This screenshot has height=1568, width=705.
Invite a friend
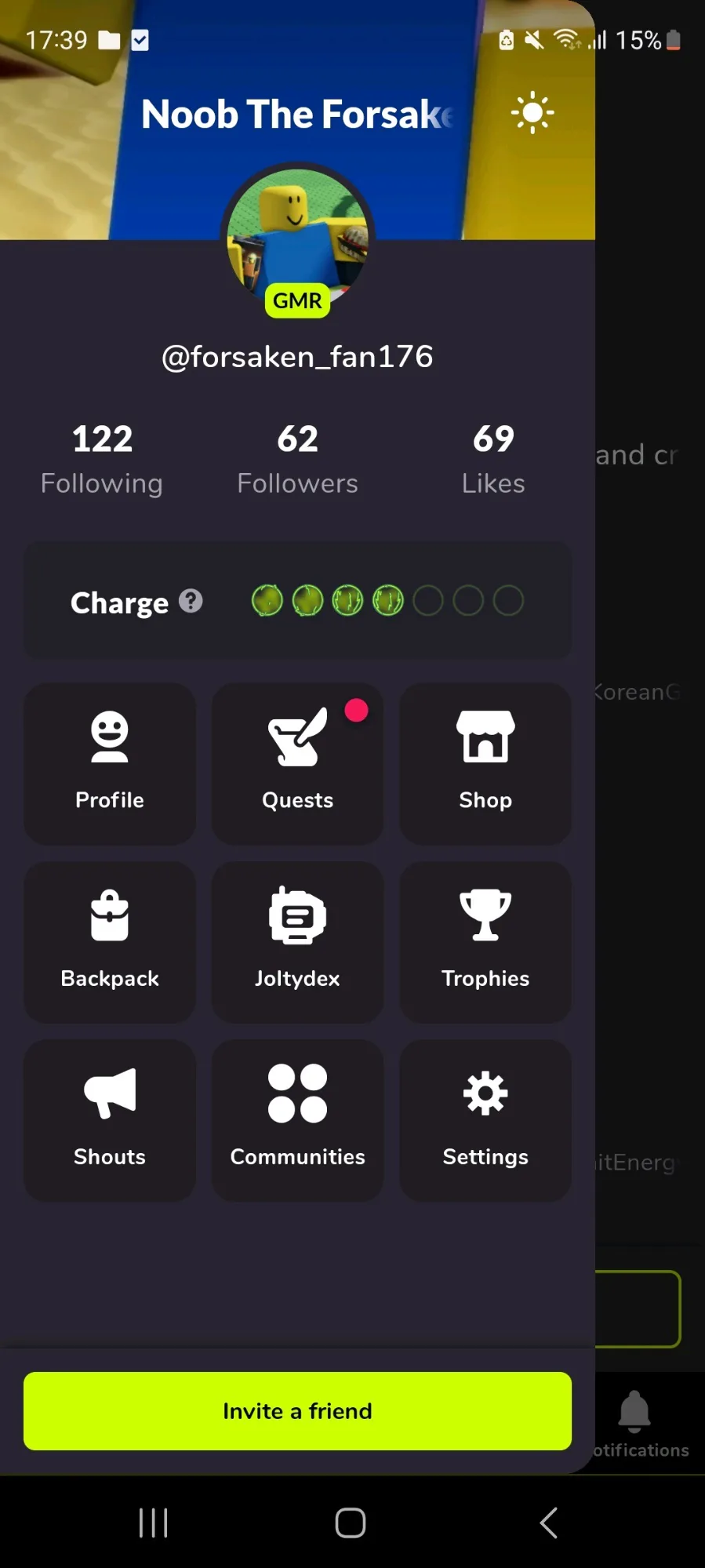pos(297,1411)
